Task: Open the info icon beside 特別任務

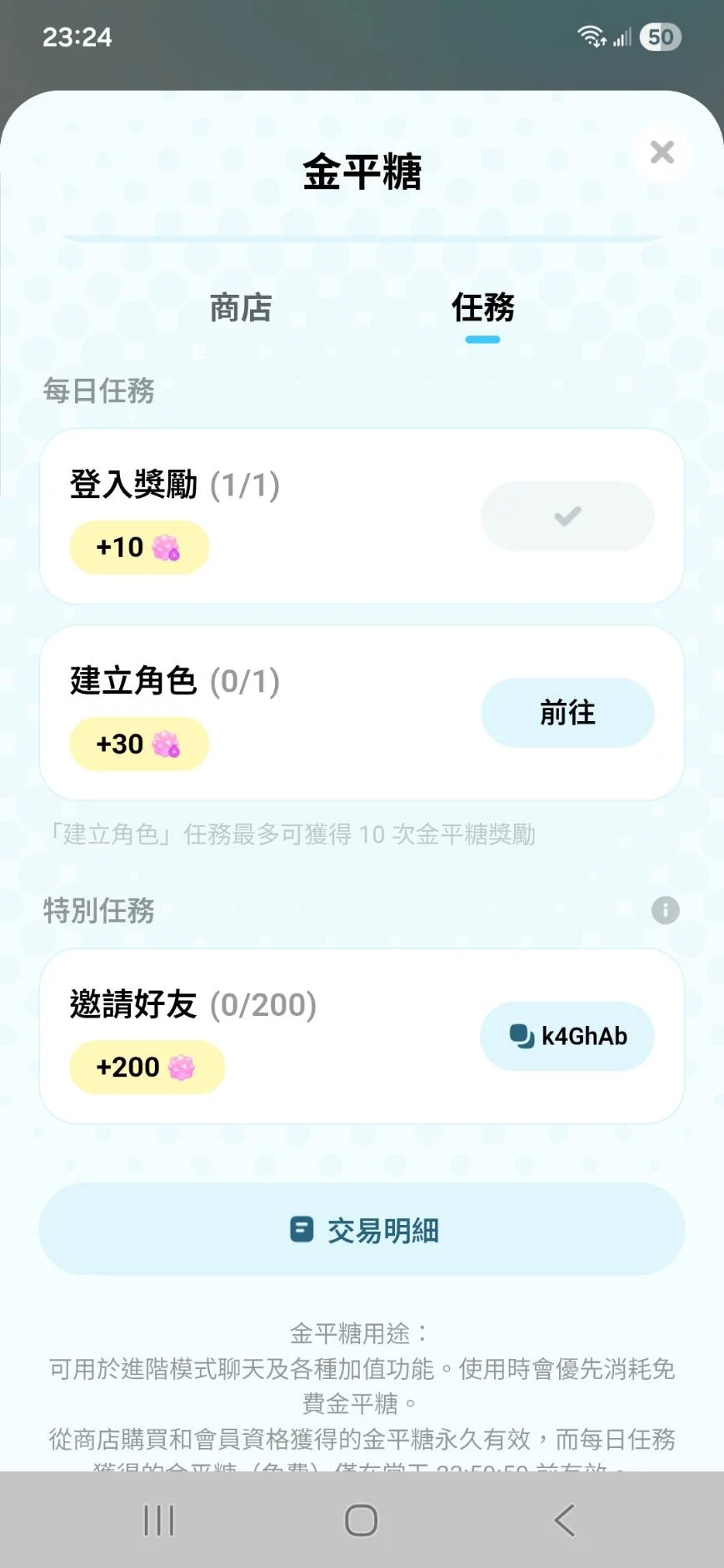Action: 664,910
